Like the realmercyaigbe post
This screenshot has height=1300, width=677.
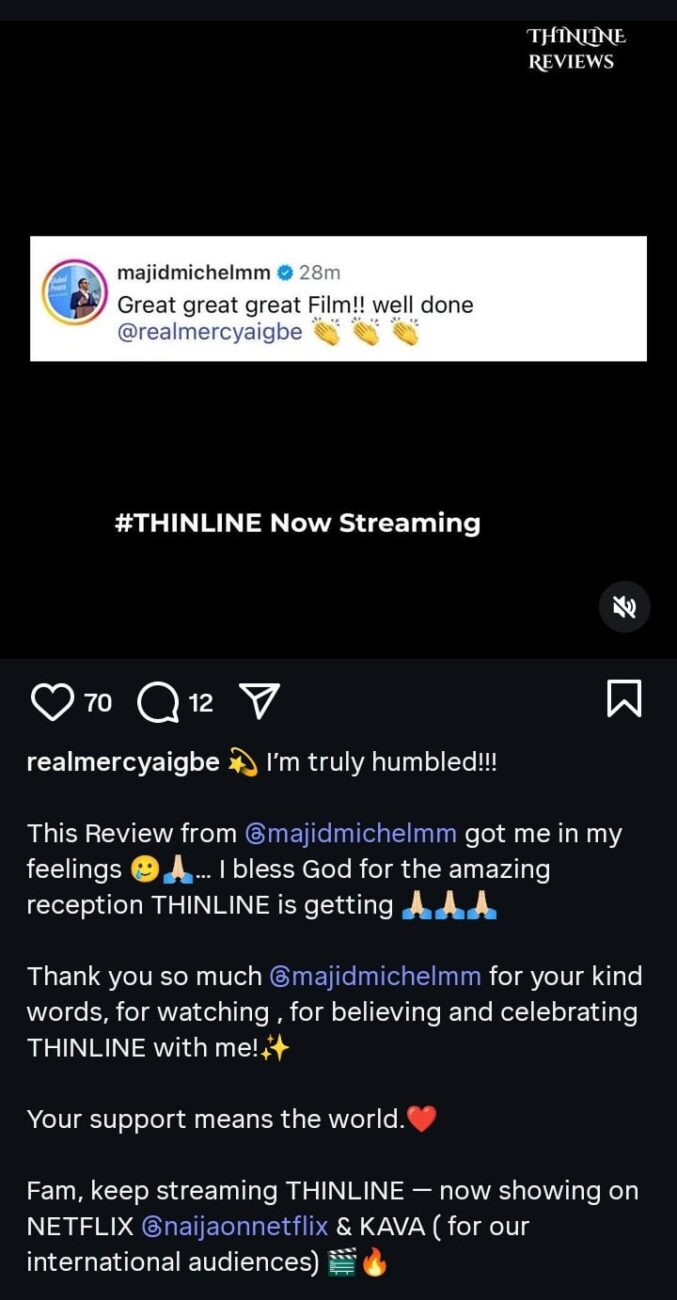coord(52,702)
